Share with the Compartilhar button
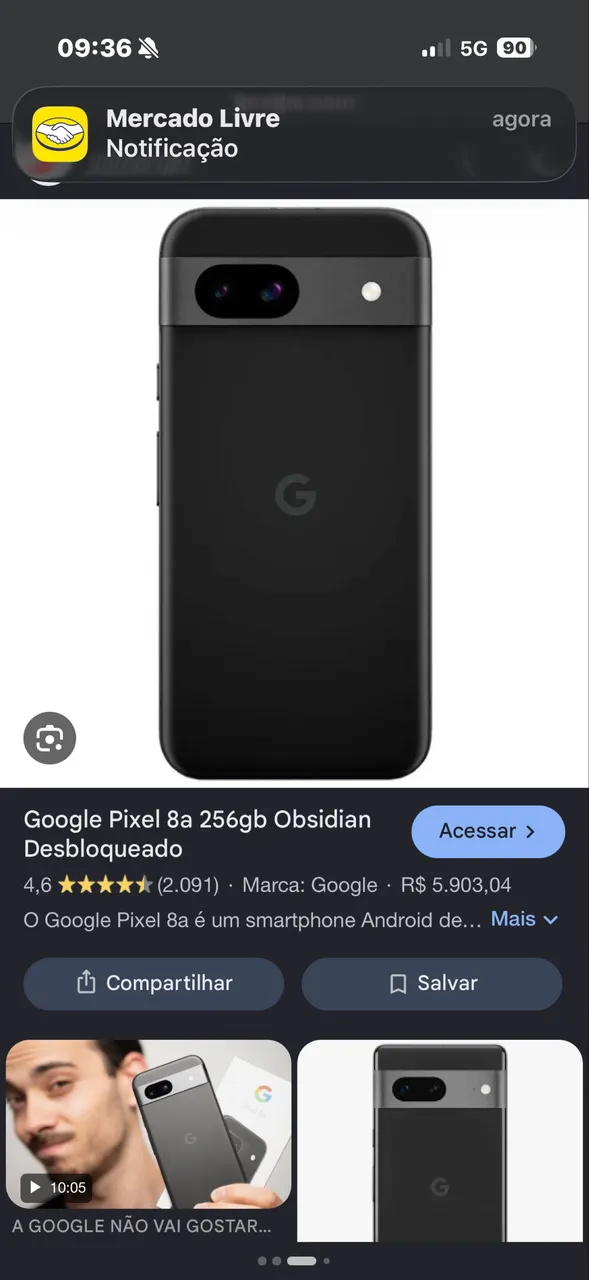Screen dimensions: 589x1280 (154, 983)
